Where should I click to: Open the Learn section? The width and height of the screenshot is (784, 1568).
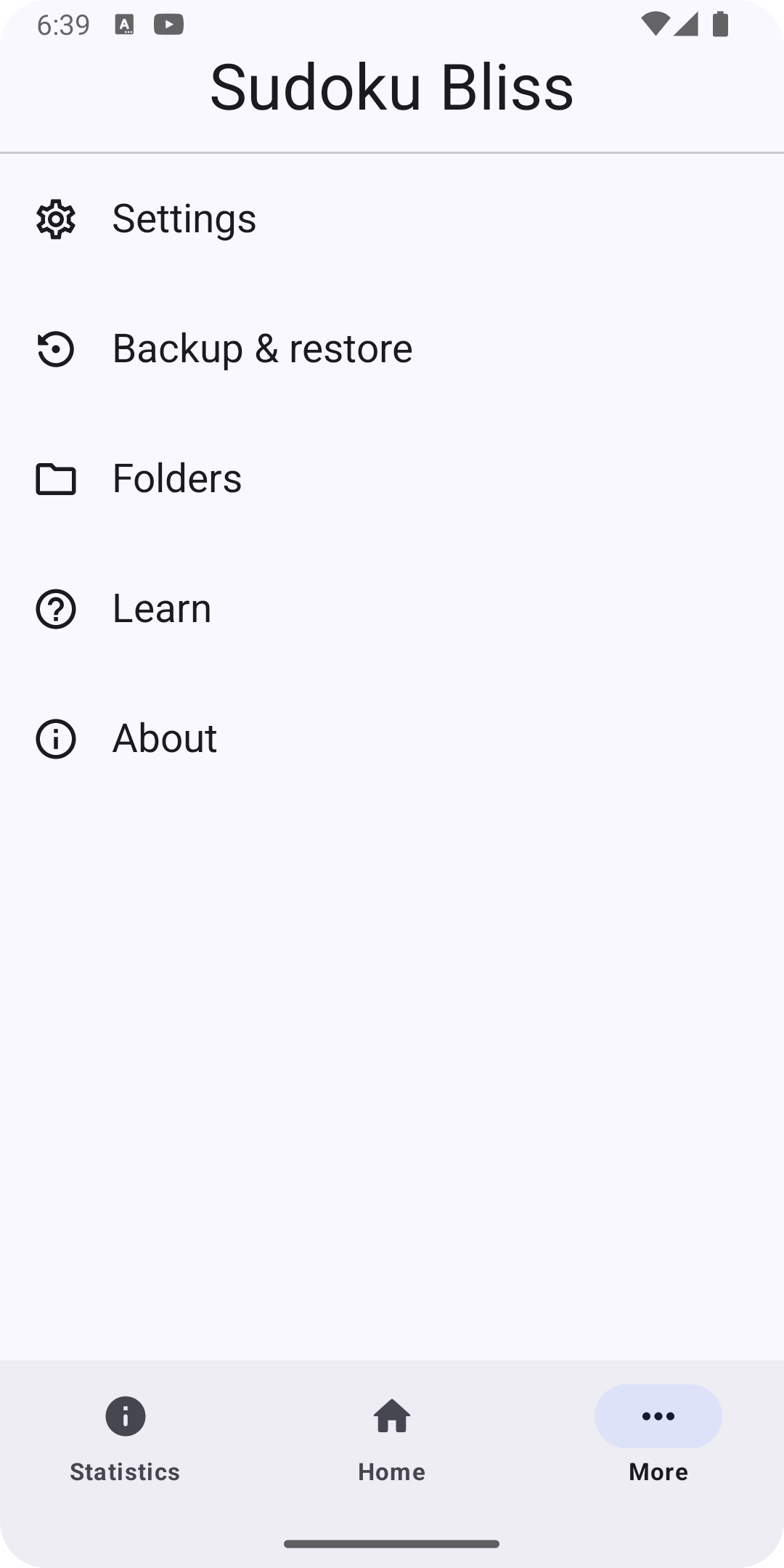[x=392, y=608]
